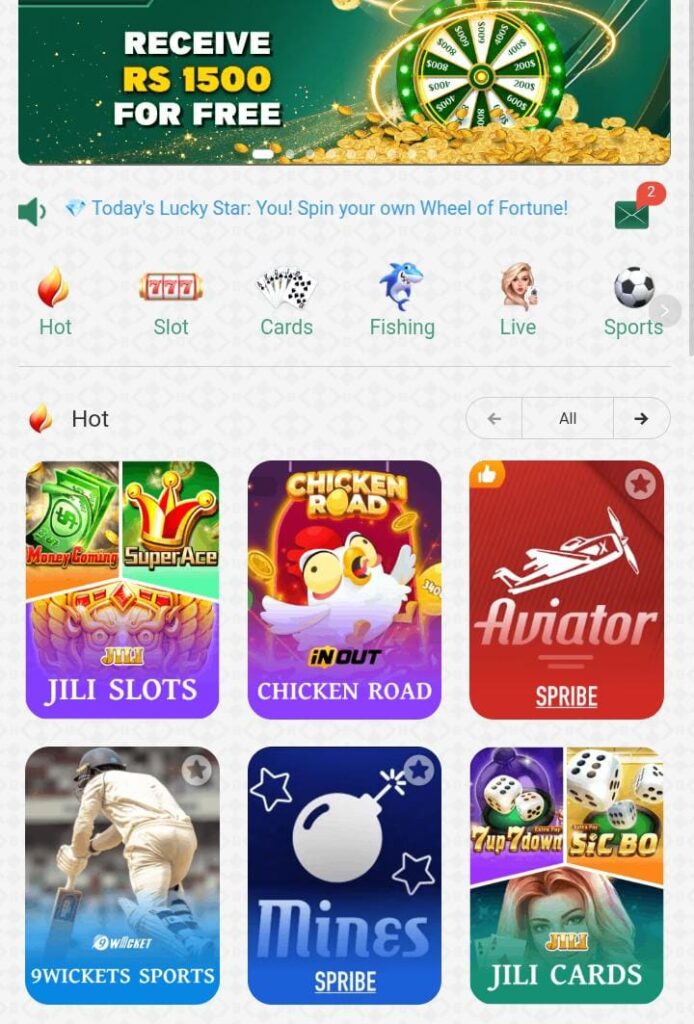Screen dimensions: 694x1024
Task: Go to the Fishing category
Action: [402, 300]
